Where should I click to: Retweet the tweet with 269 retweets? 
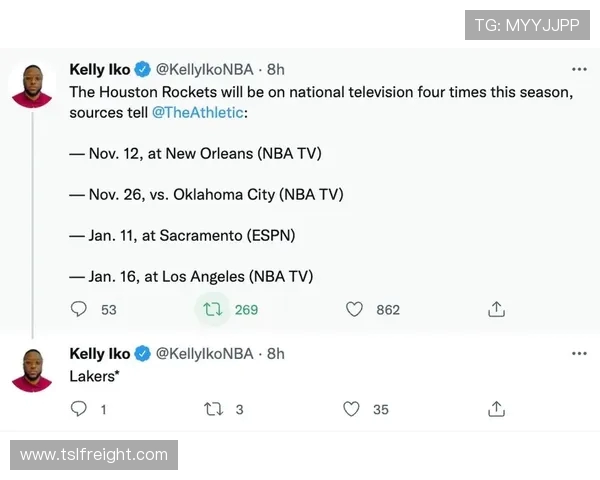(x=212, y=310)
